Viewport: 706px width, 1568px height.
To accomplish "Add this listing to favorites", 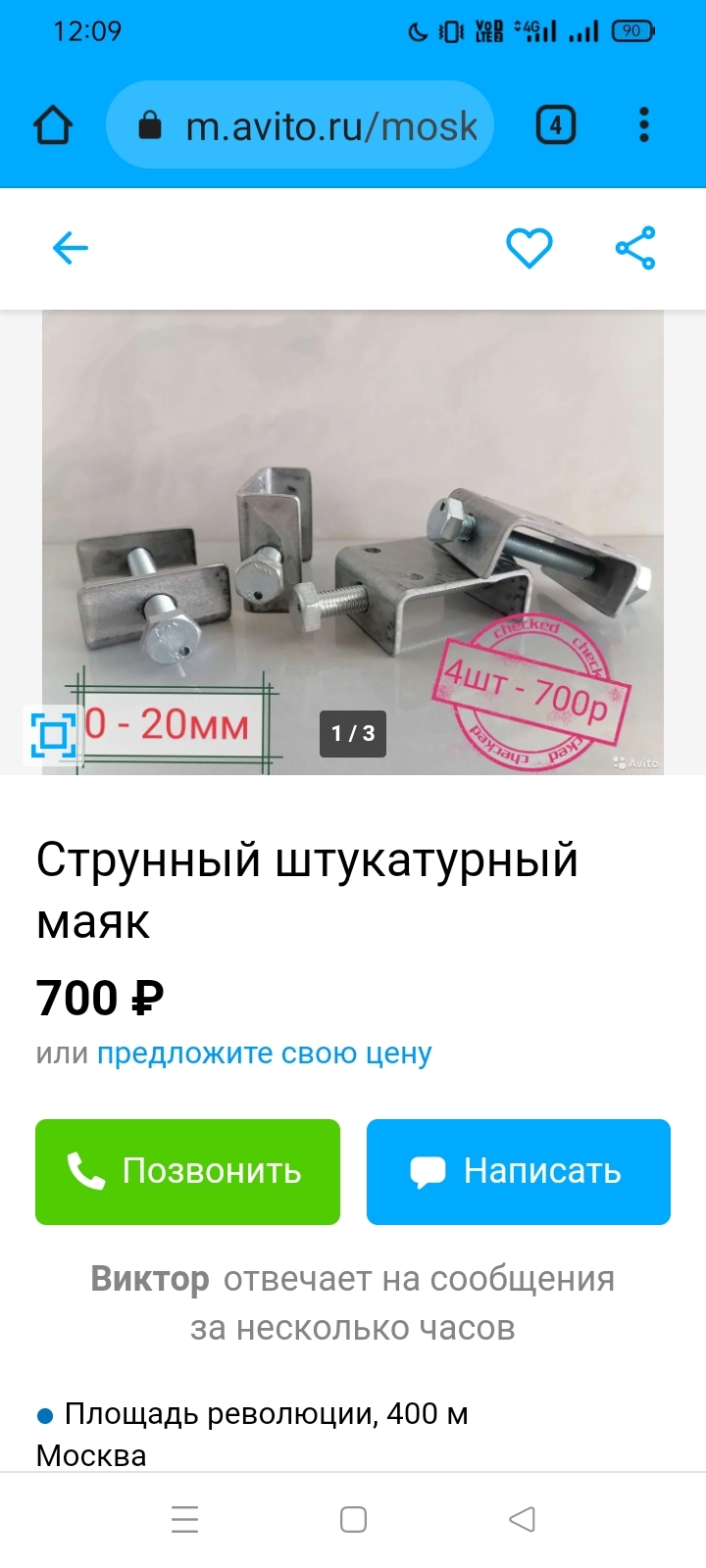I will point(529,248).
